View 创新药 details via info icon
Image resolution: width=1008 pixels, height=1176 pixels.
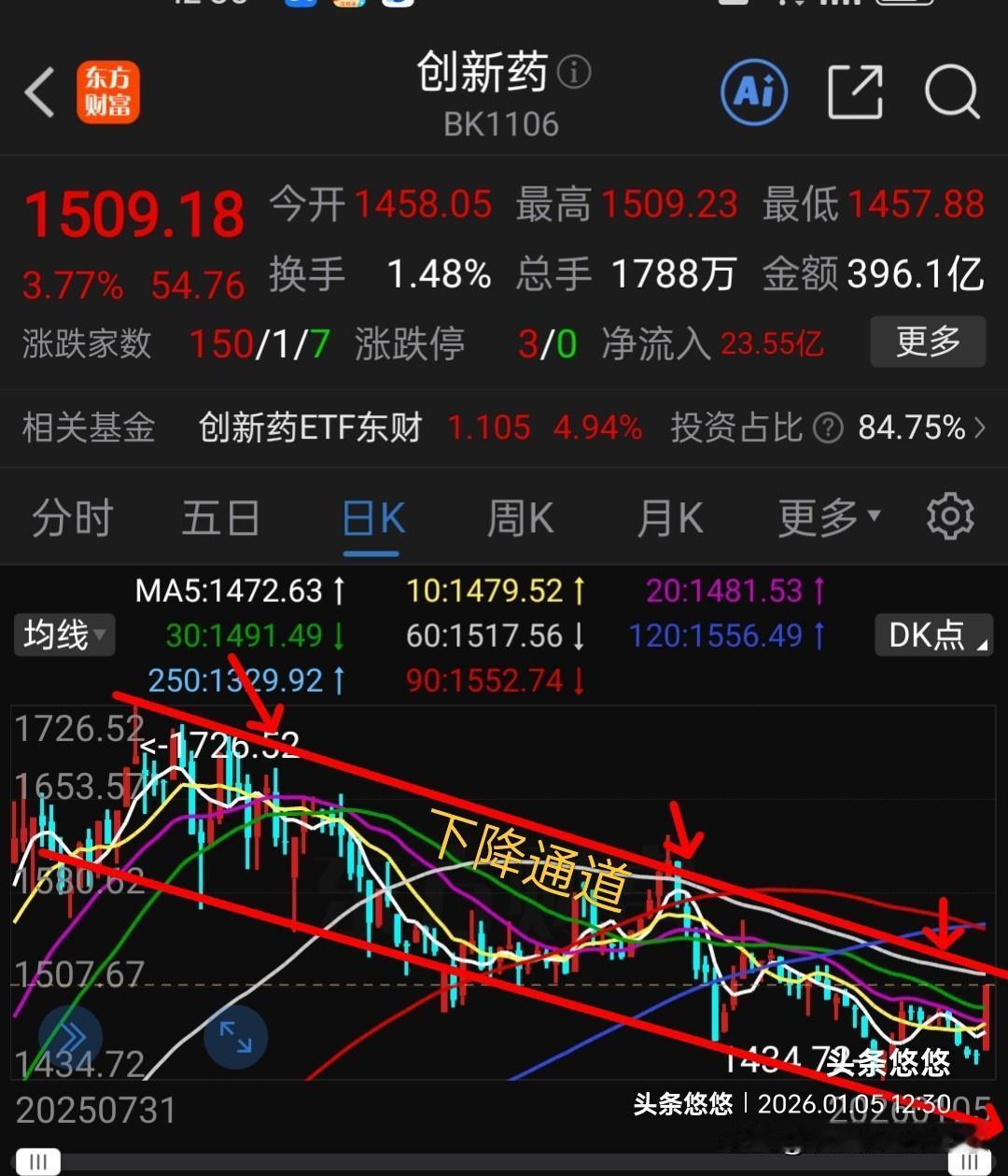[572, 72]
